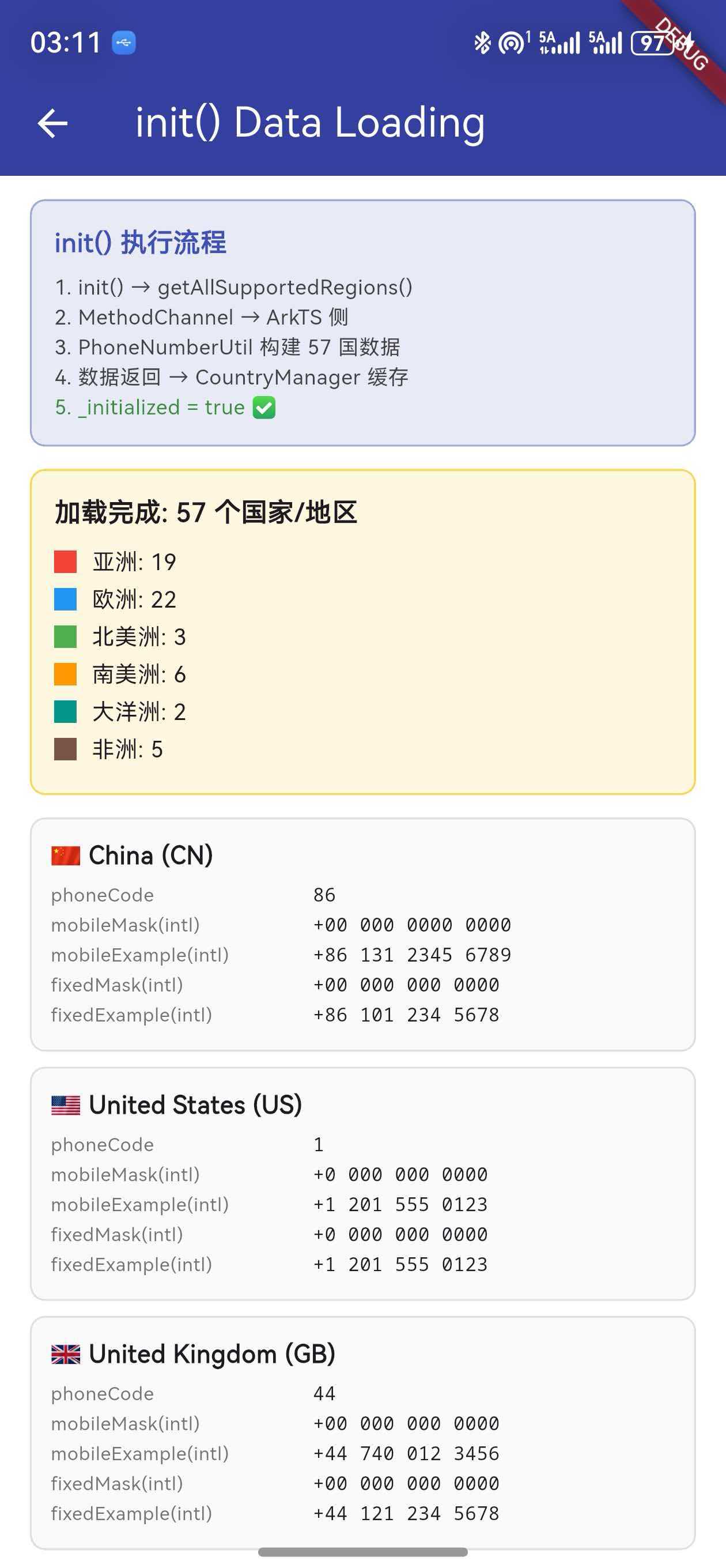Tap the brown 非洲 color swatch
Viewport: 726px width, 1568px height.
click(x=65, y=750)
